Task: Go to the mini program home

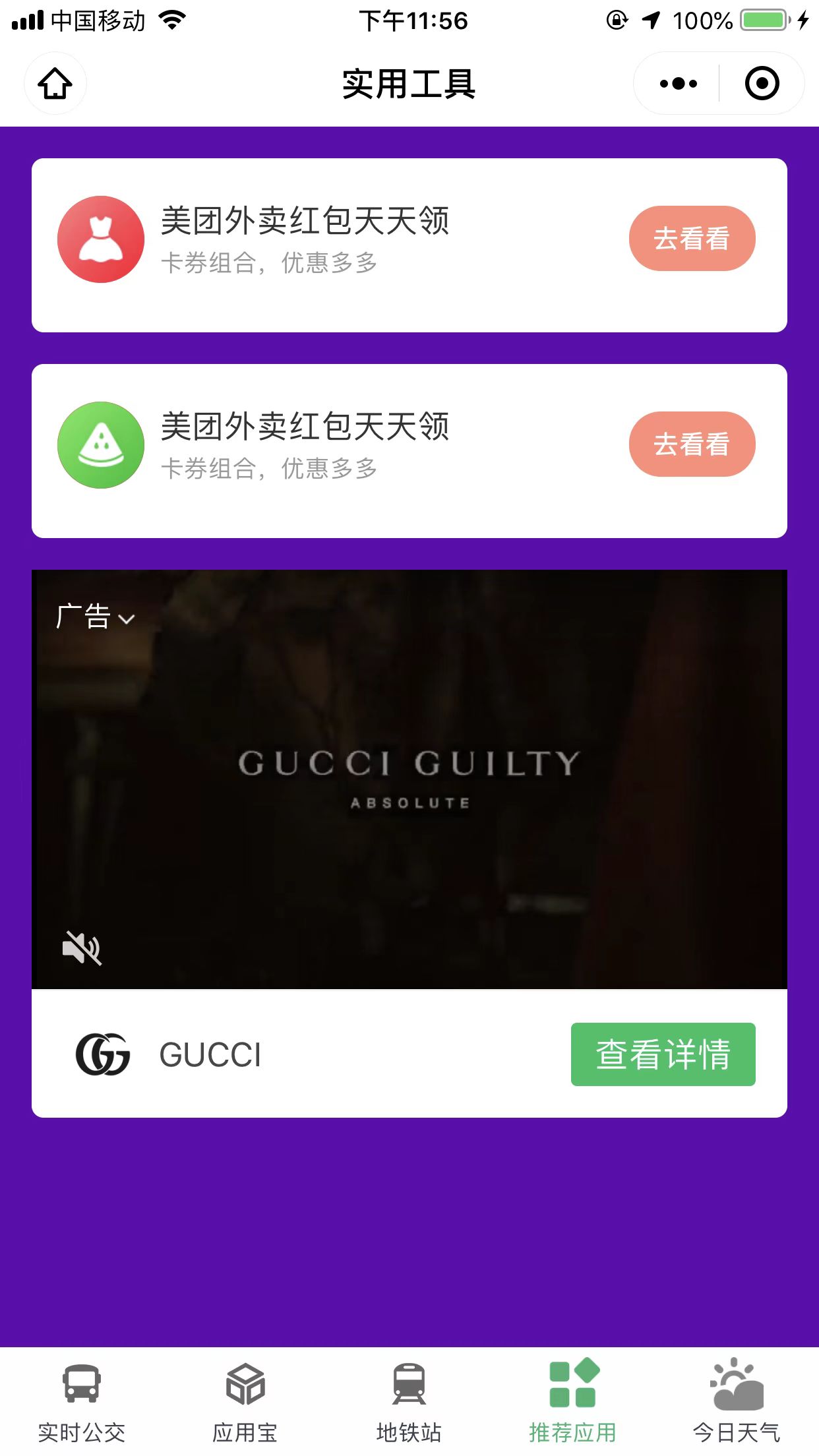Action: coord(55,84)
